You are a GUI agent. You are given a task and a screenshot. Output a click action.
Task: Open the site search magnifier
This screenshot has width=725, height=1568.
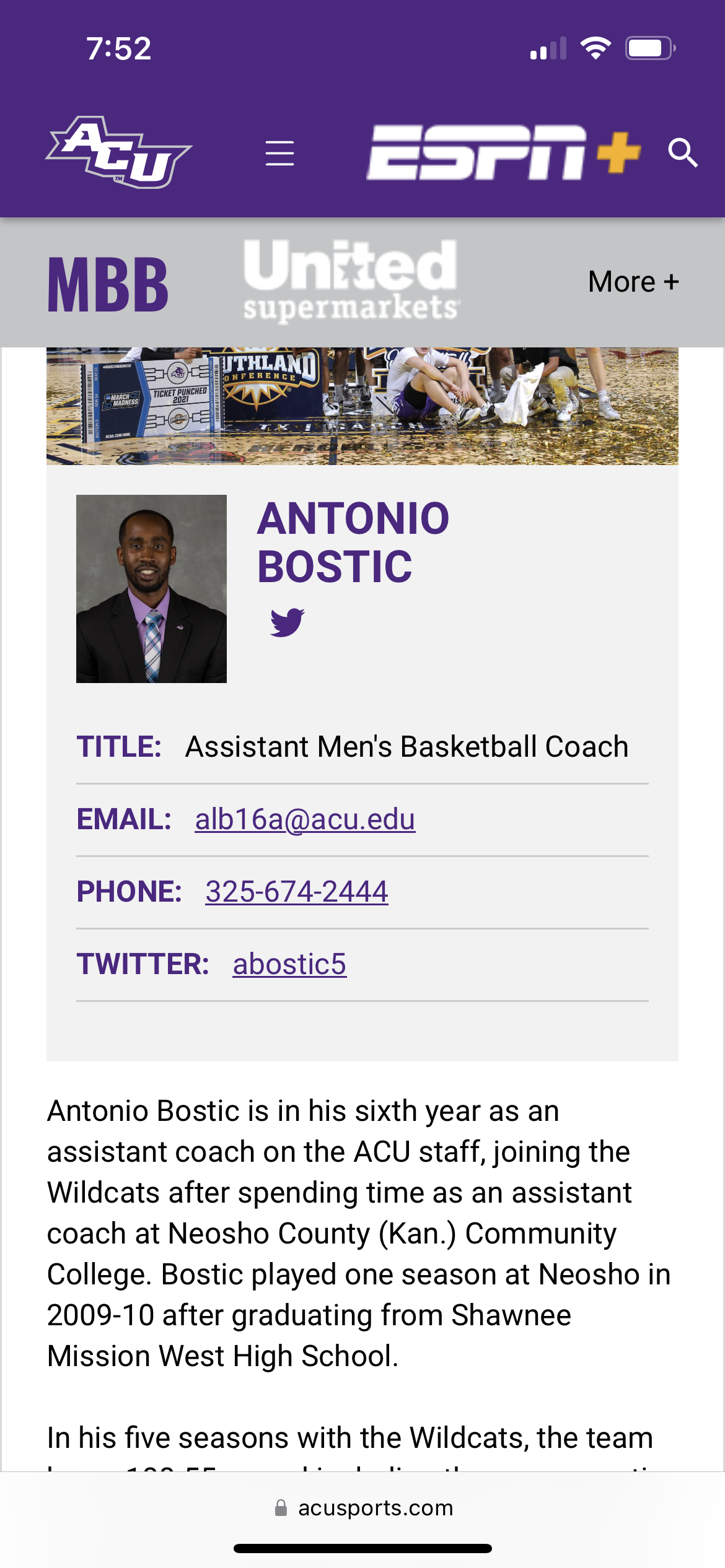(x=683, y=153)
